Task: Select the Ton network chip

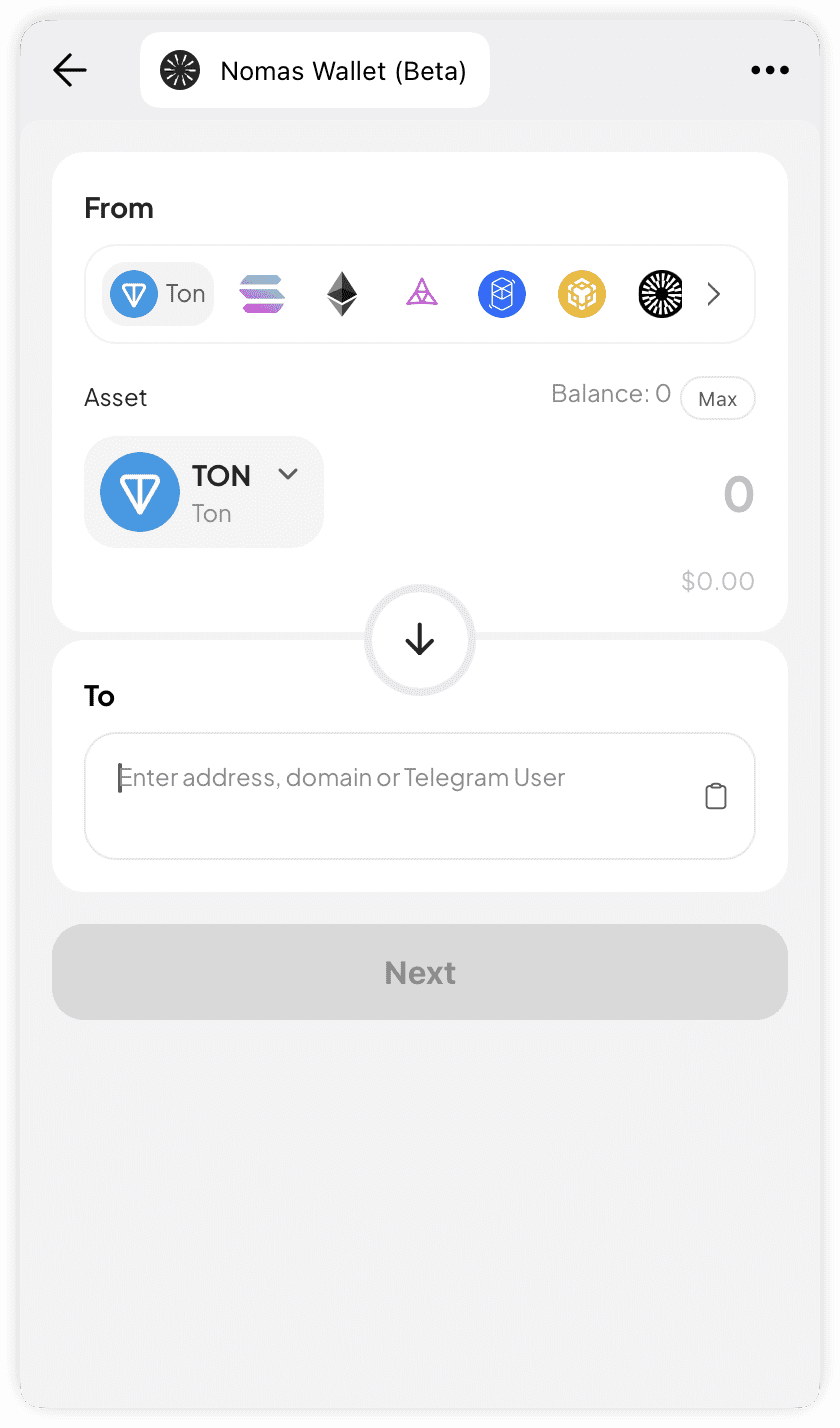Action: tap(158, 294)
